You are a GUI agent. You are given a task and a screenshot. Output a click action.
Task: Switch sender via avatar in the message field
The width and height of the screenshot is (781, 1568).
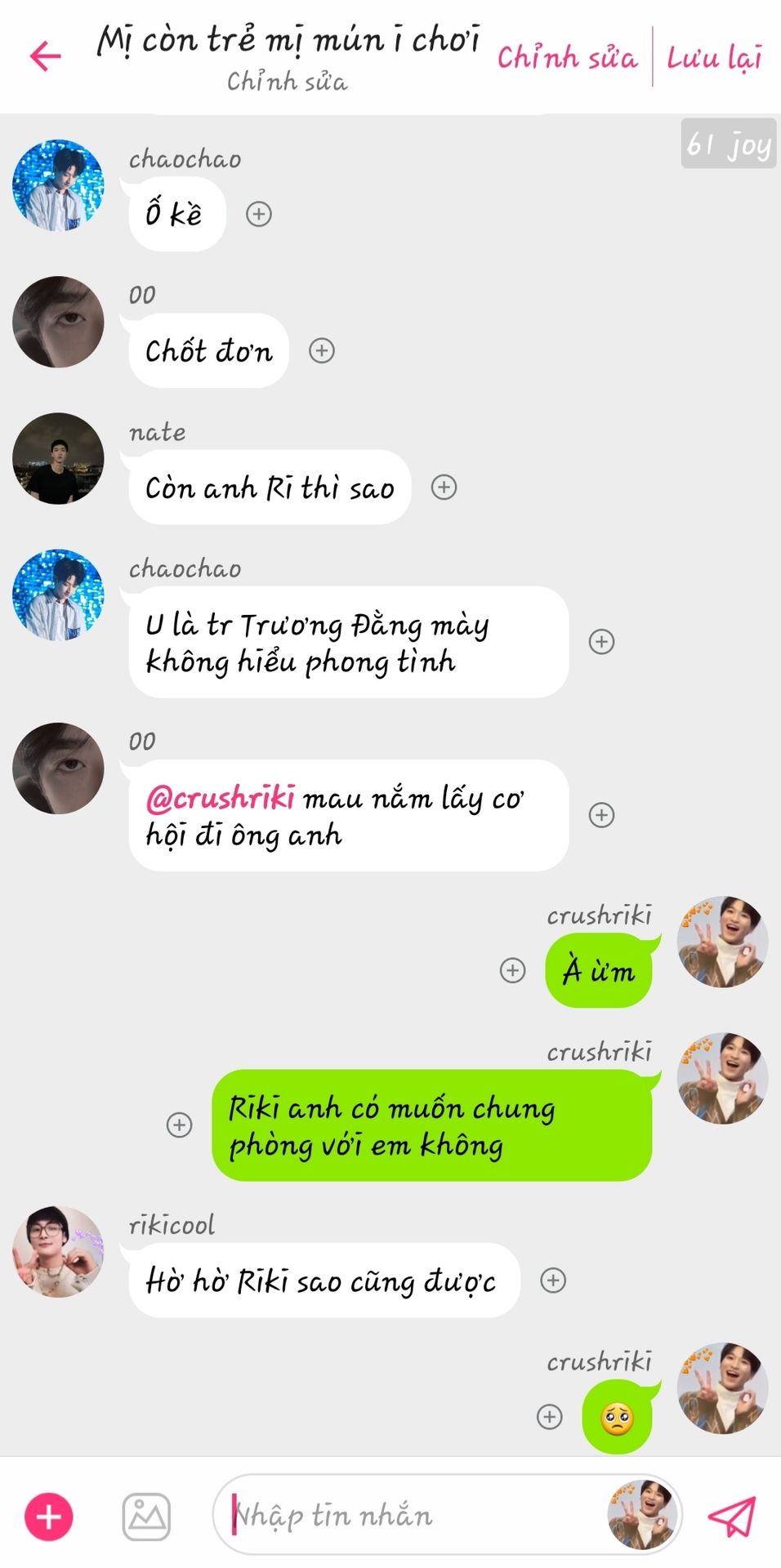641,1515
